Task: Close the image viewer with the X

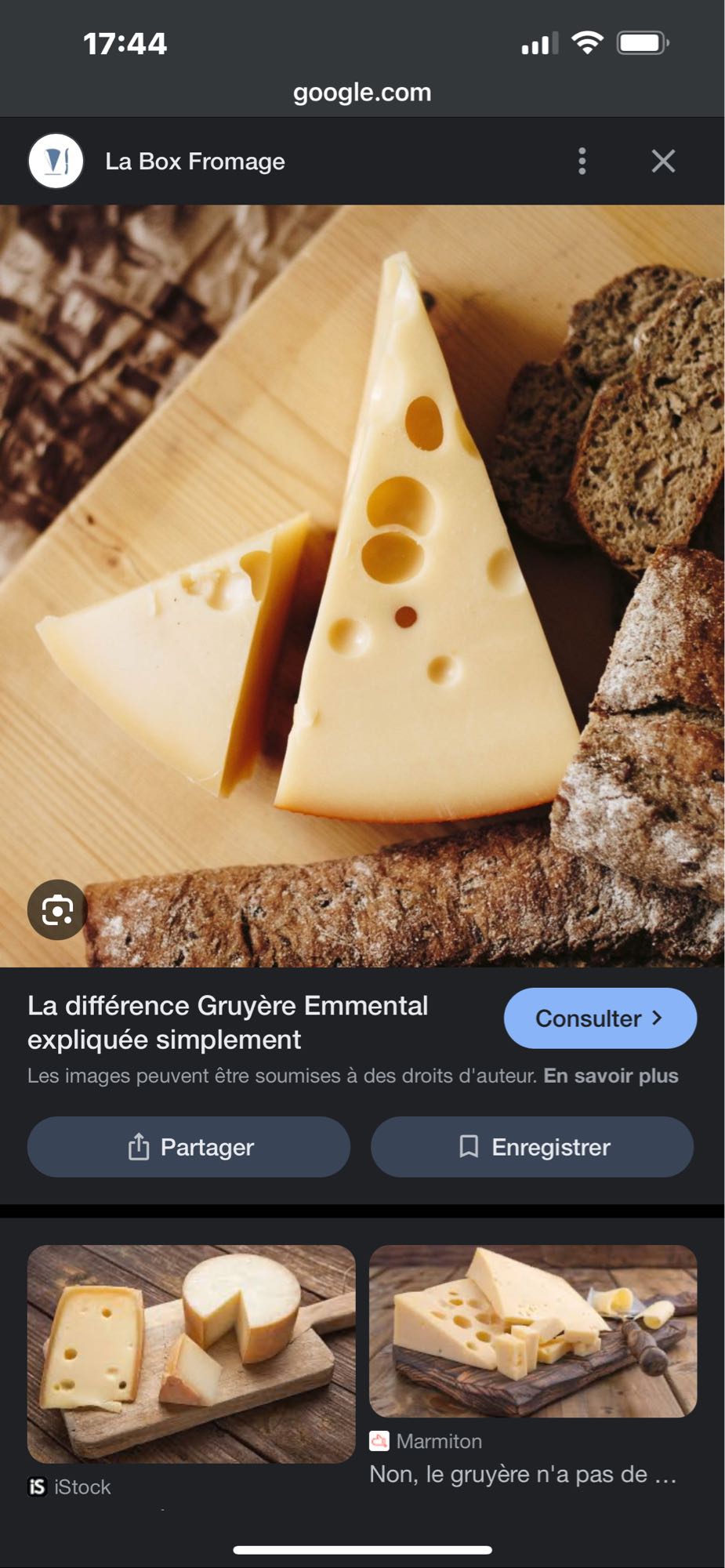Action: [663, 161]
